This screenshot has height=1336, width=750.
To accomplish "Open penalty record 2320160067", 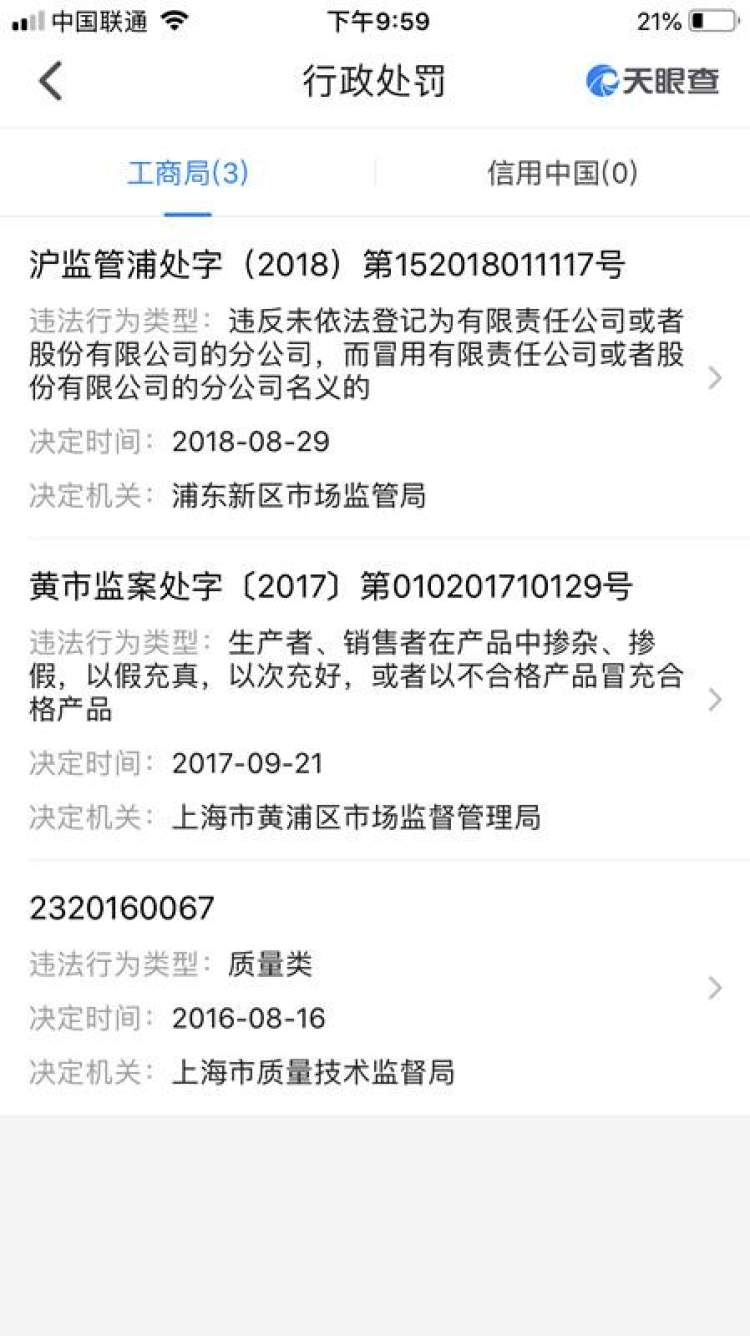I will tap(375, 988).
